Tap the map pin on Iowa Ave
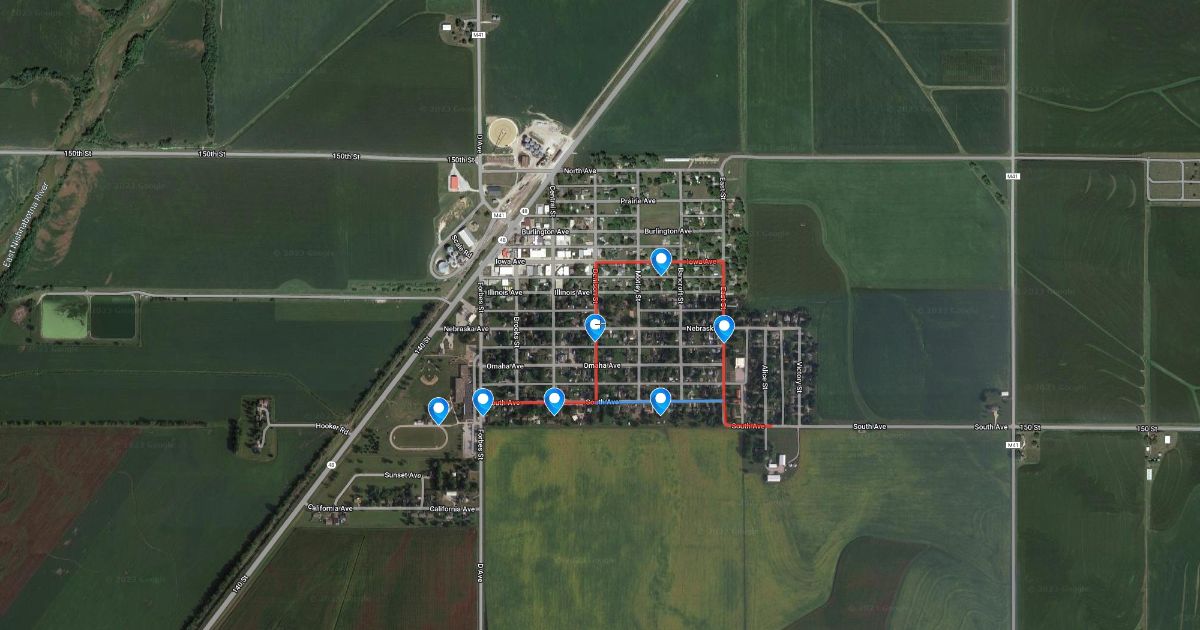The height and width of the screenshot is (630, 1200). [660, 261]
